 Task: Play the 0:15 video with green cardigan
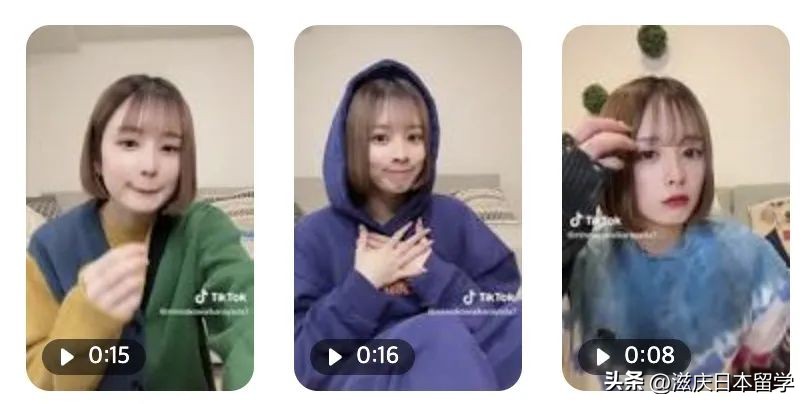coord(68,356)
